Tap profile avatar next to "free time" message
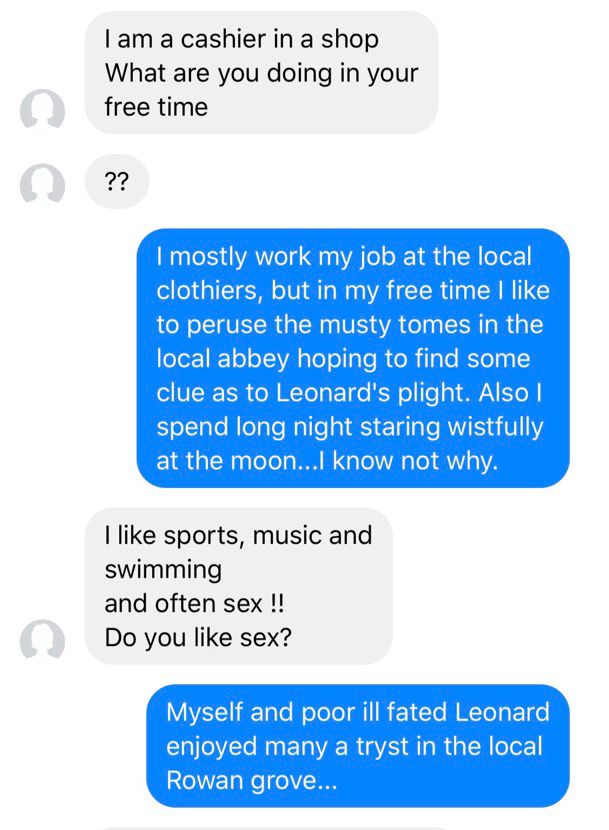The image size is (609, 830). coord(42,111)
